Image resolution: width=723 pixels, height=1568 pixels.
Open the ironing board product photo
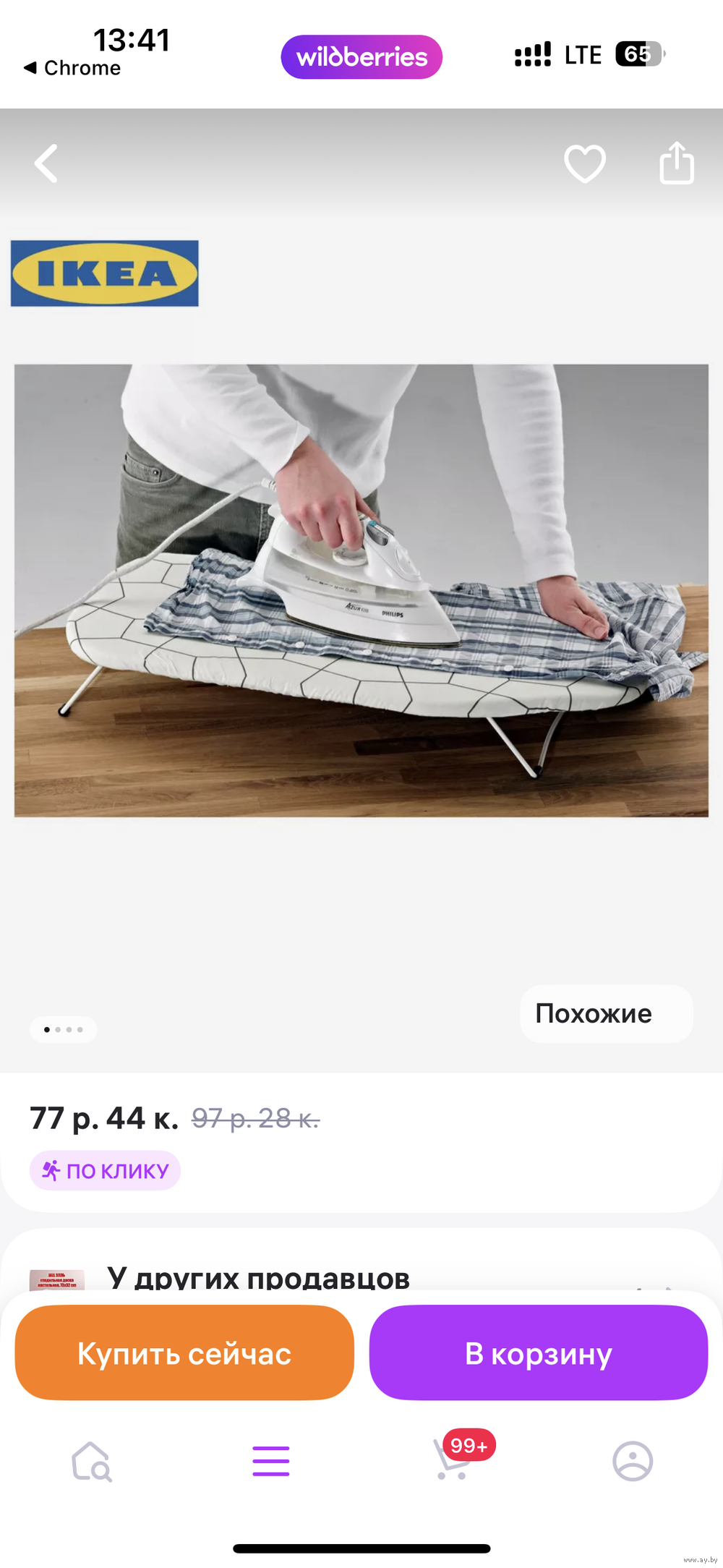[361, 590]
